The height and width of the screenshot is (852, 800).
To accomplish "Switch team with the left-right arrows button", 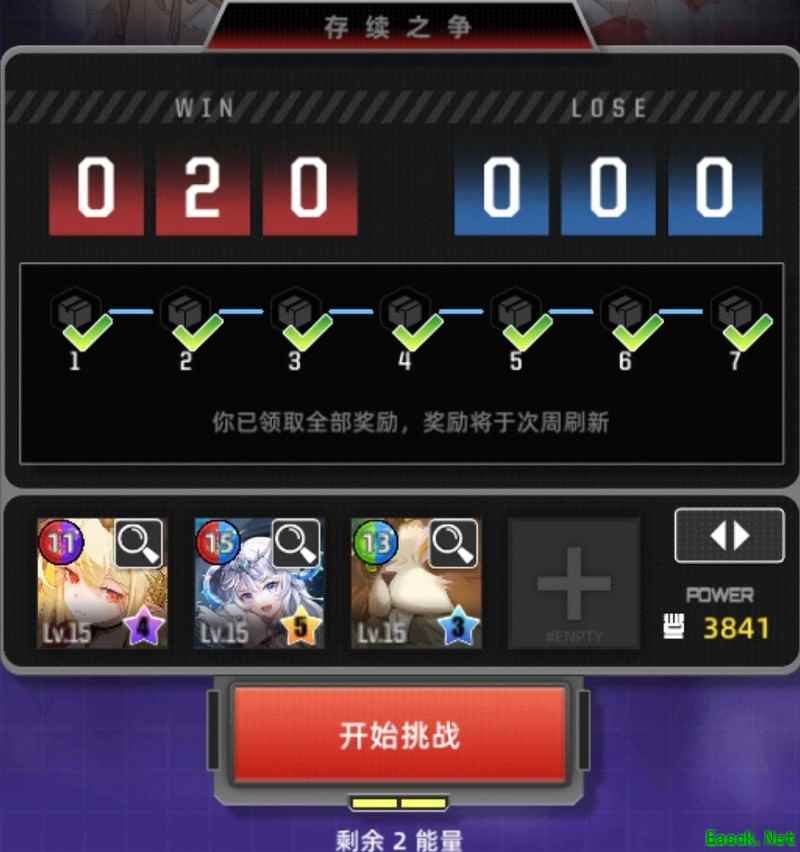I will coord(729,536).
